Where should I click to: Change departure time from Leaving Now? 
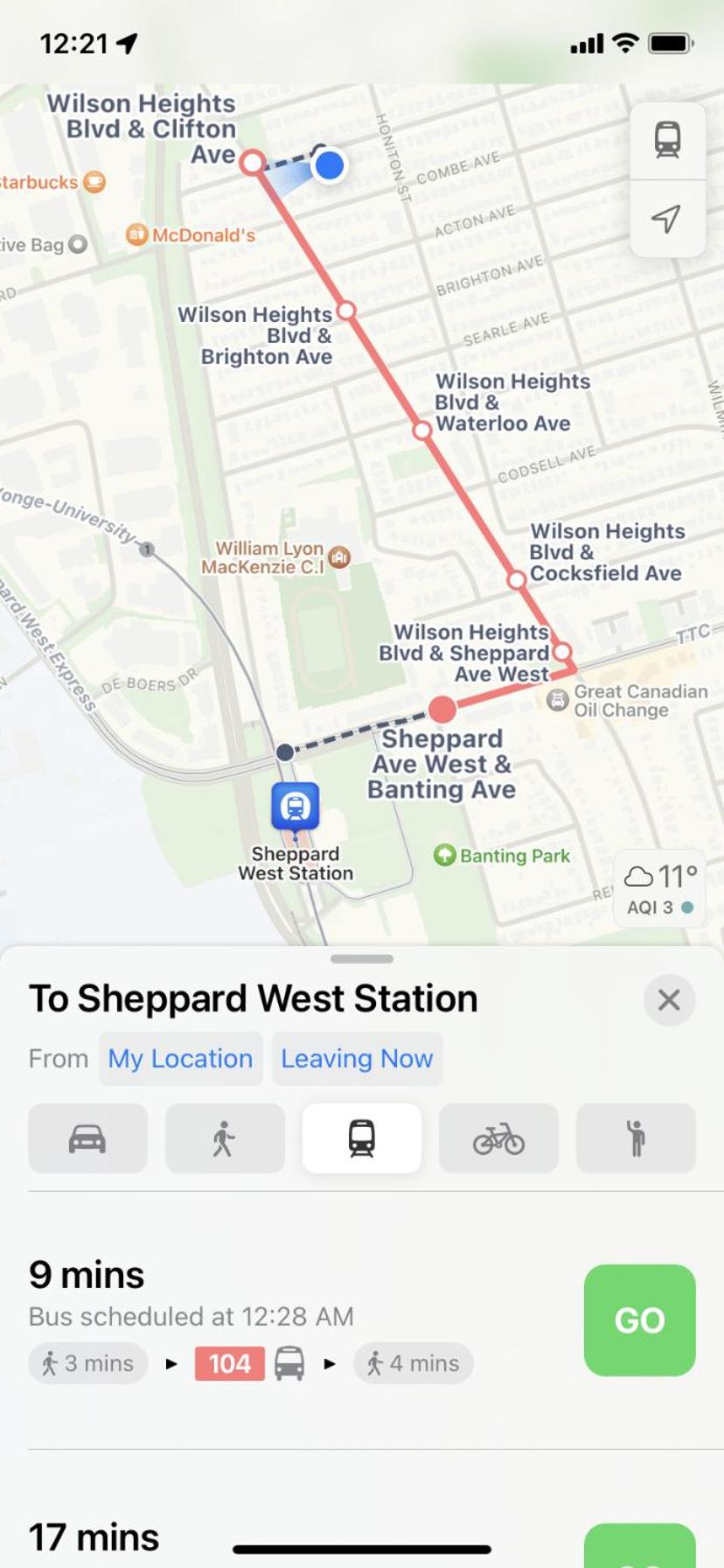pos(357,1059)
